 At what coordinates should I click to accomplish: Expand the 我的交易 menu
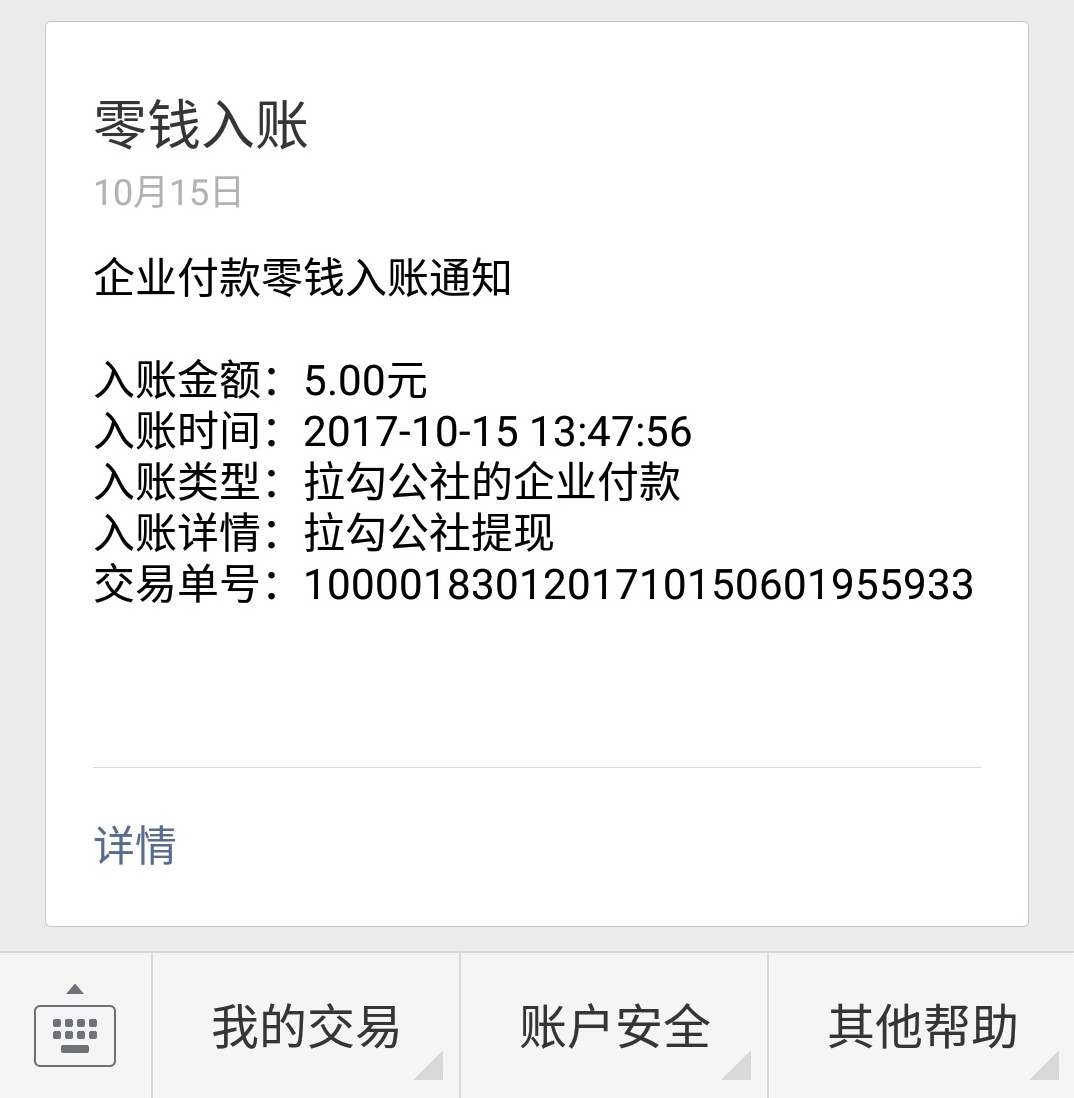tap(306, 1027)
